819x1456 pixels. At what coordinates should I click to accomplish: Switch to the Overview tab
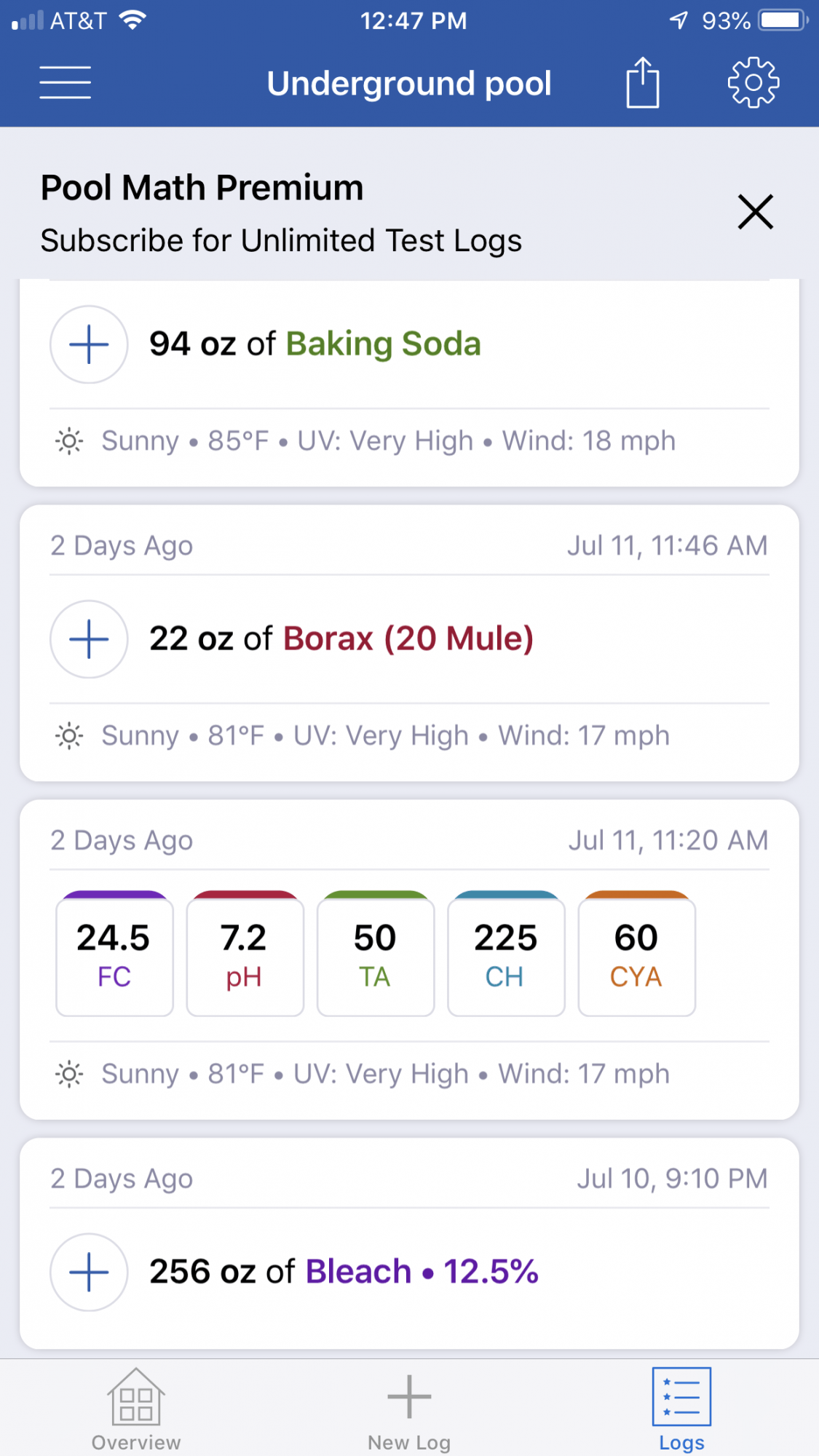(136, 1410)
